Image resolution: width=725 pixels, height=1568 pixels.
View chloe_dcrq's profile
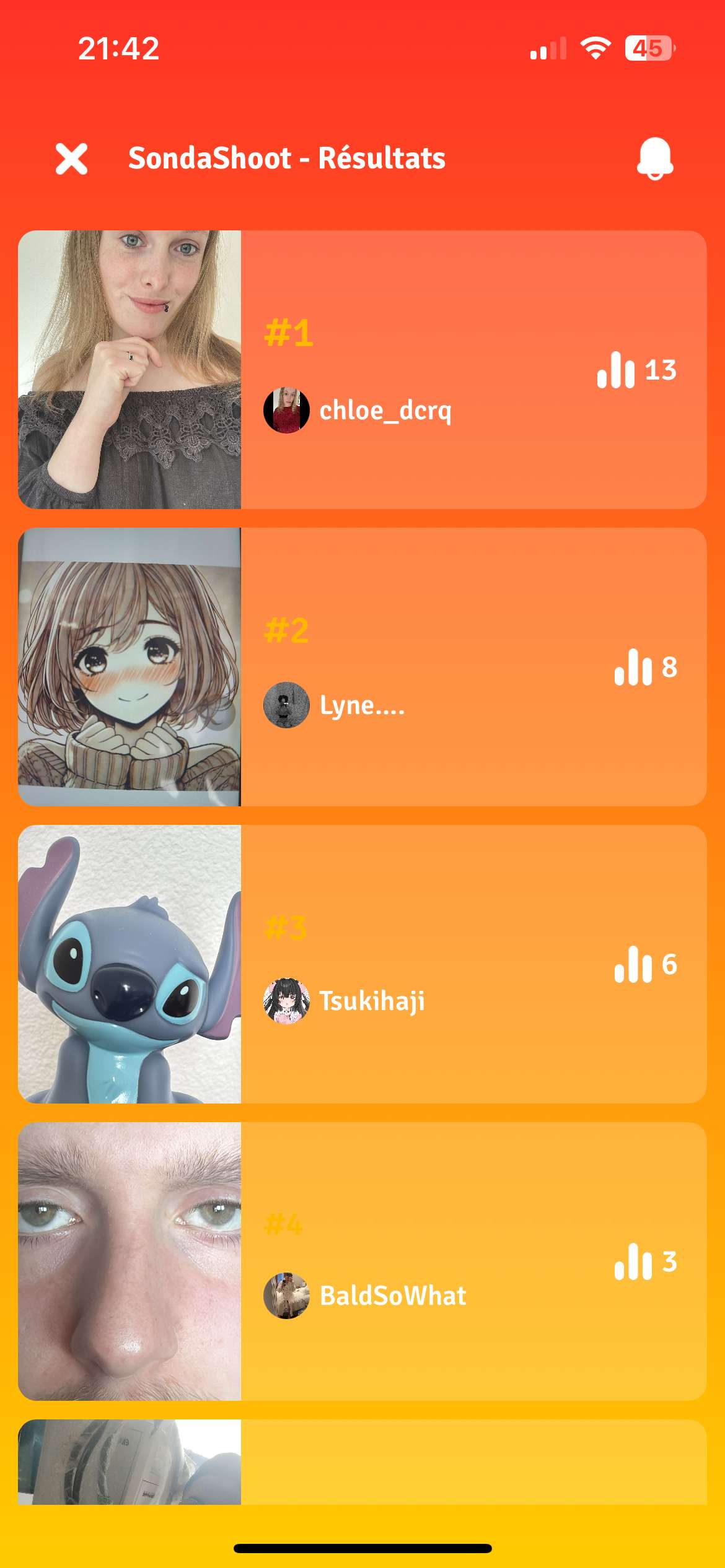coord(358,410)
